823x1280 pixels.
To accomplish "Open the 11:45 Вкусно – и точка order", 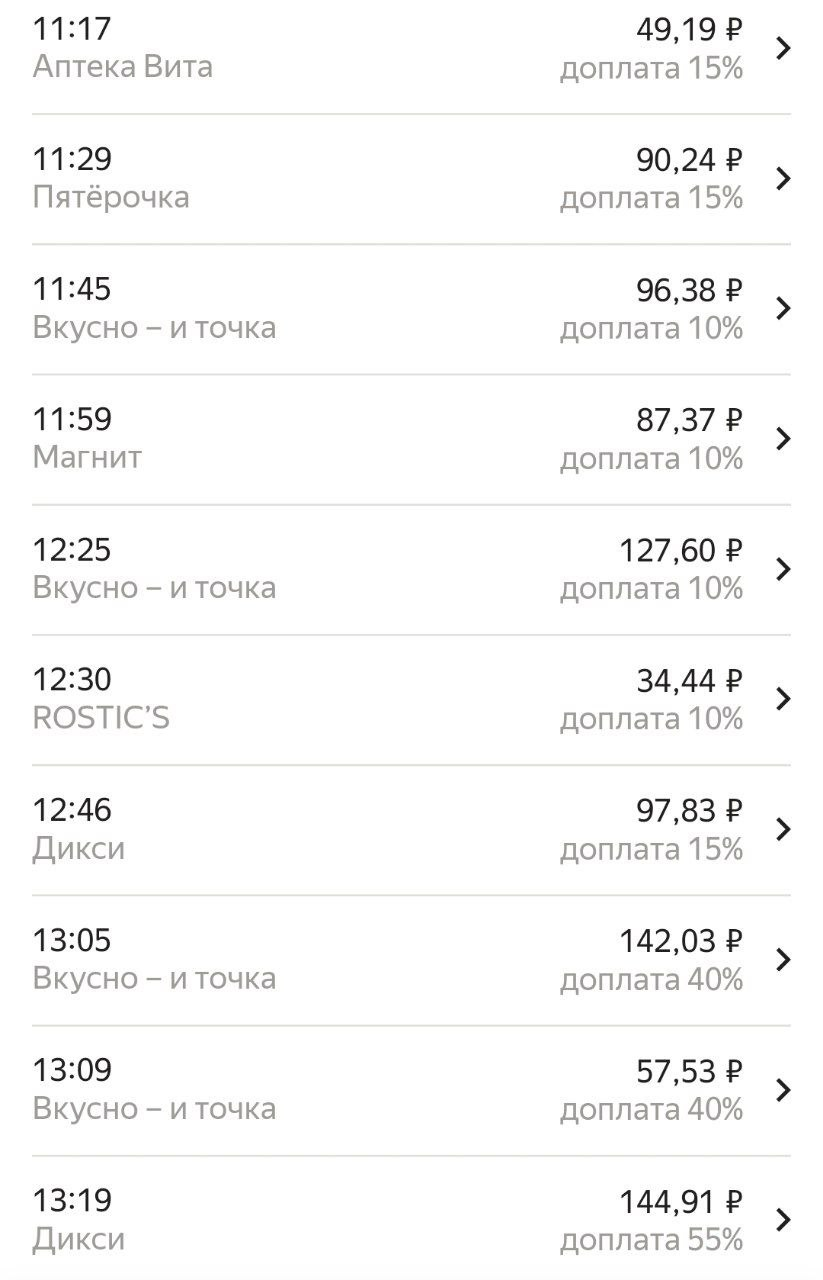I will pyautogui.click(x=410, y=308).
